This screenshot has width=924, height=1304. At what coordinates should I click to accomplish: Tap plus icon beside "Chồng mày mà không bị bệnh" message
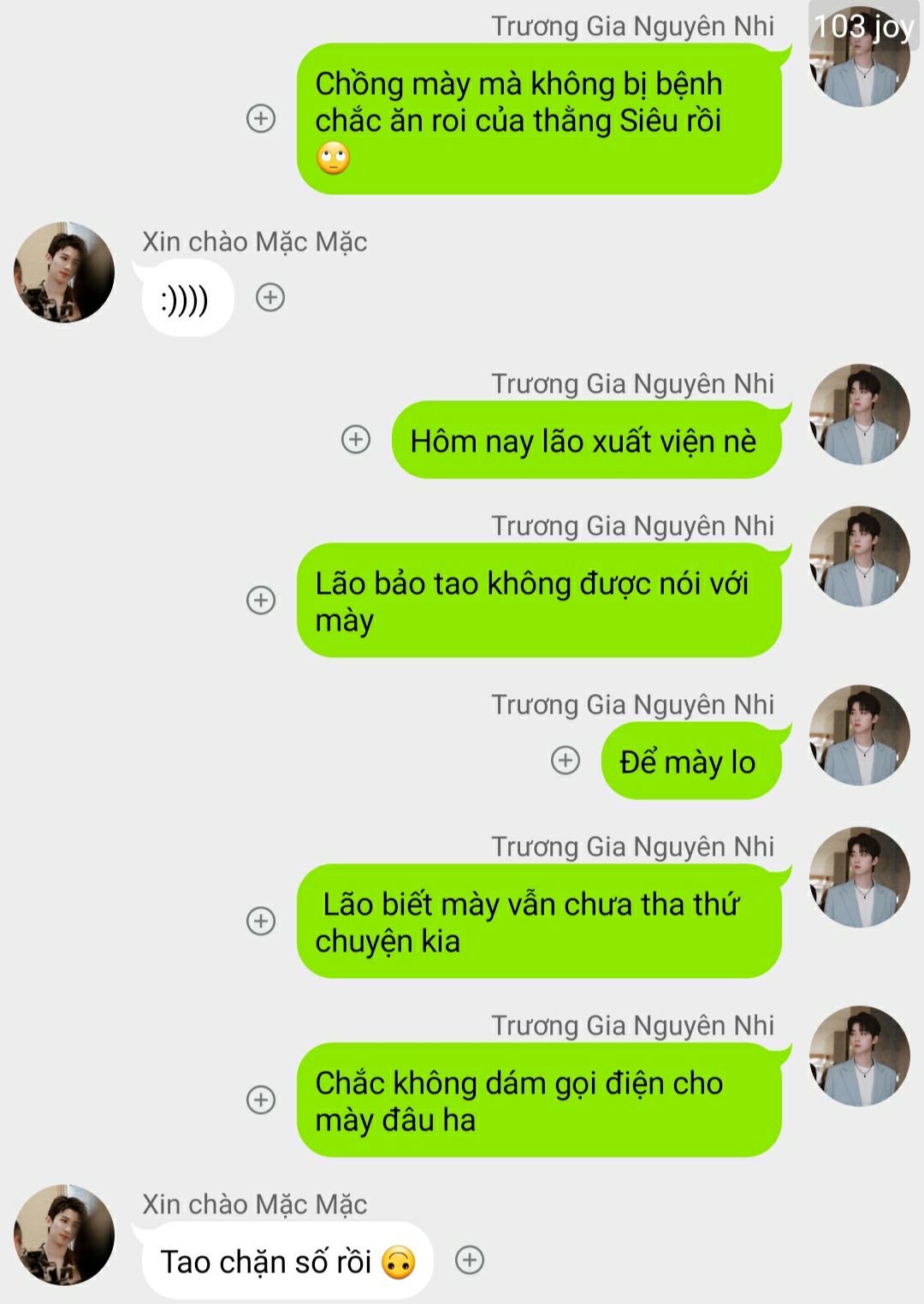(261, 118)
